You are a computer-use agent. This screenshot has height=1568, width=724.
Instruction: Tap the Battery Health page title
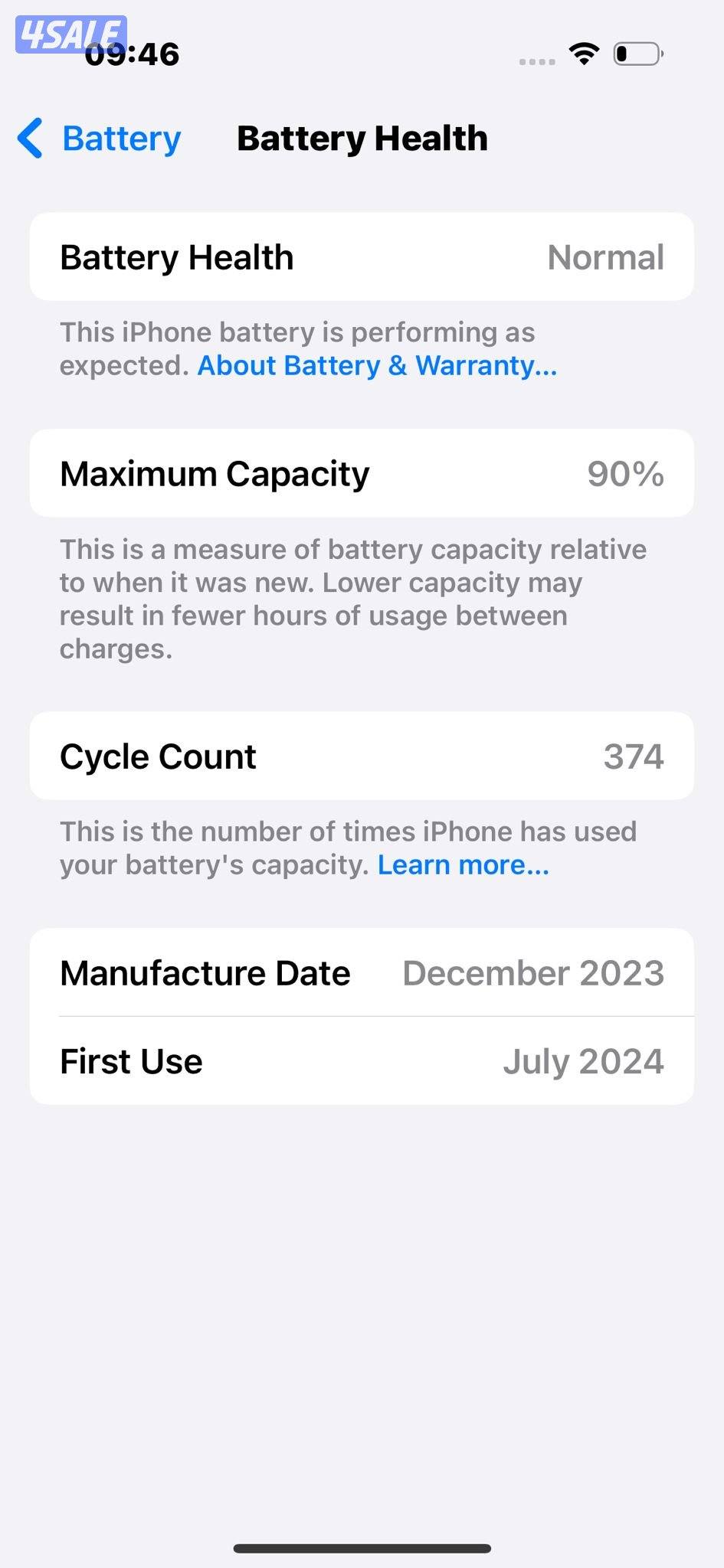(x=362, y=138)
